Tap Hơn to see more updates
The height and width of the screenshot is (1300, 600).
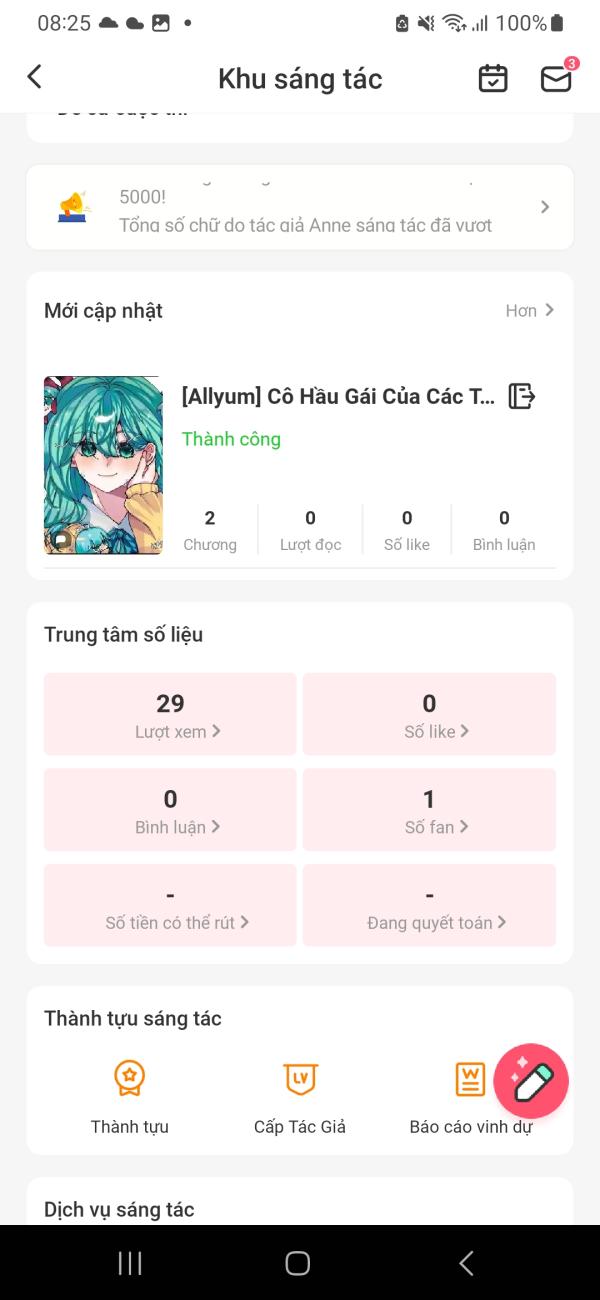[529, 311]
